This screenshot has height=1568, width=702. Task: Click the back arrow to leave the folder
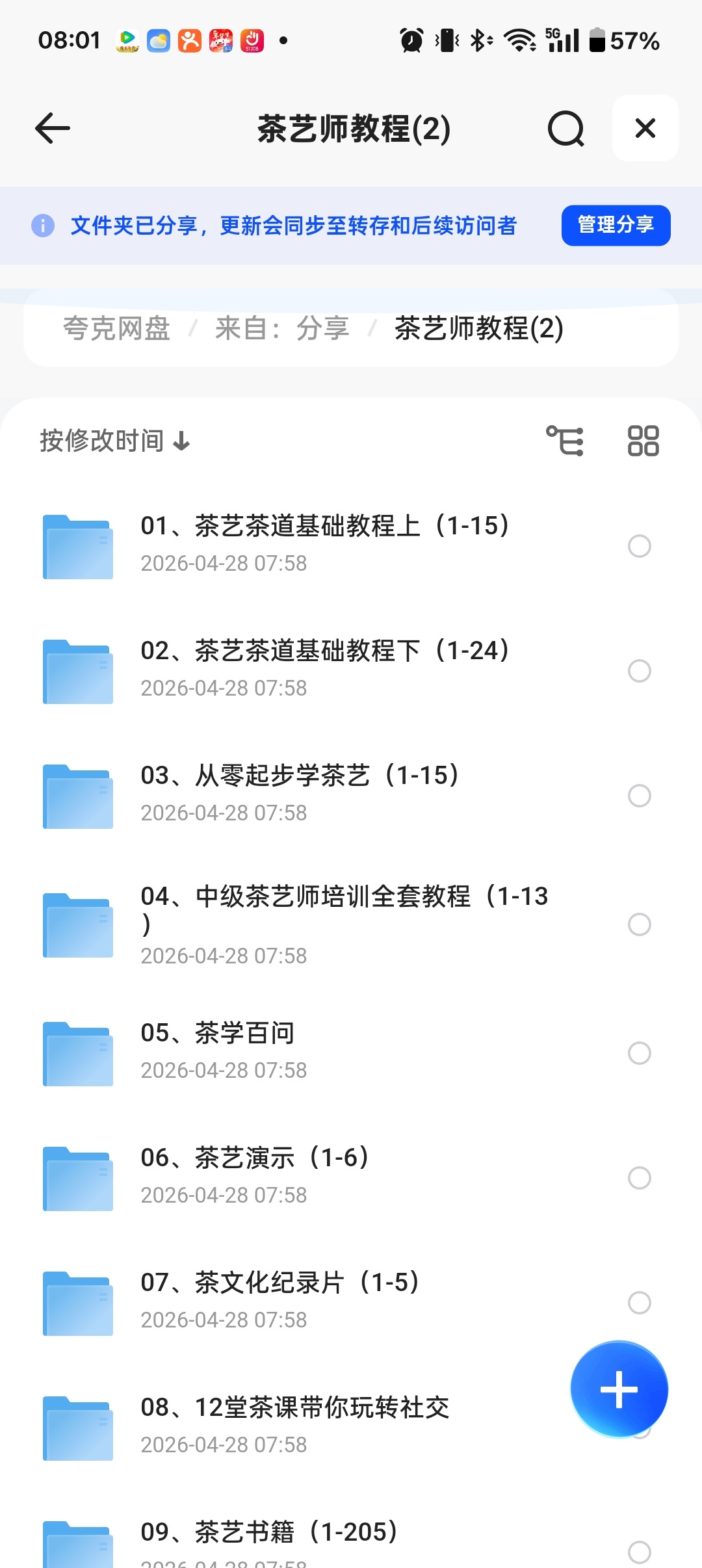[51, 128]
